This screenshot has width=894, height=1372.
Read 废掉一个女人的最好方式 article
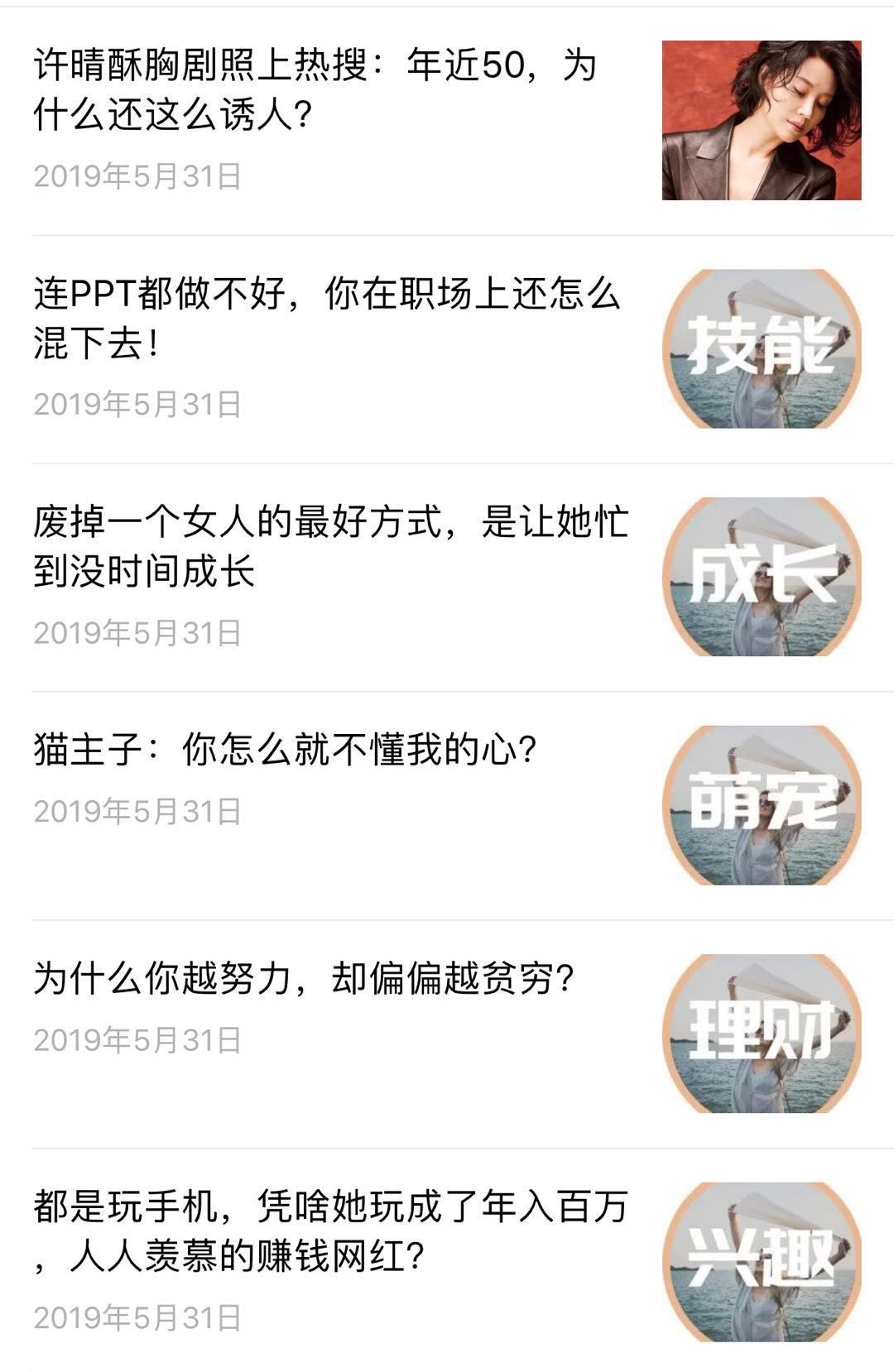[x=331, y=546]
